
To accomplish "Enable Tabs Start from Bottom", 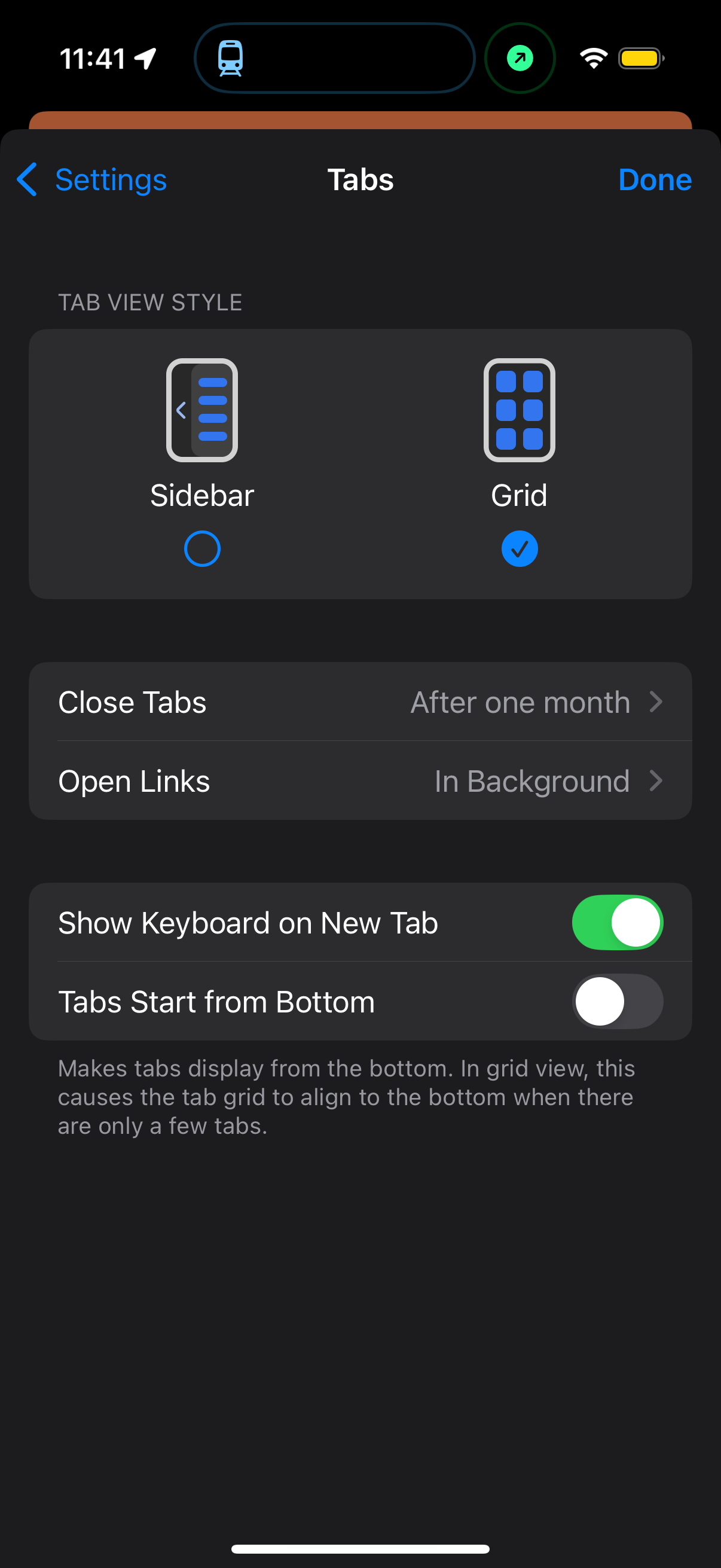I will [617, 1001].
